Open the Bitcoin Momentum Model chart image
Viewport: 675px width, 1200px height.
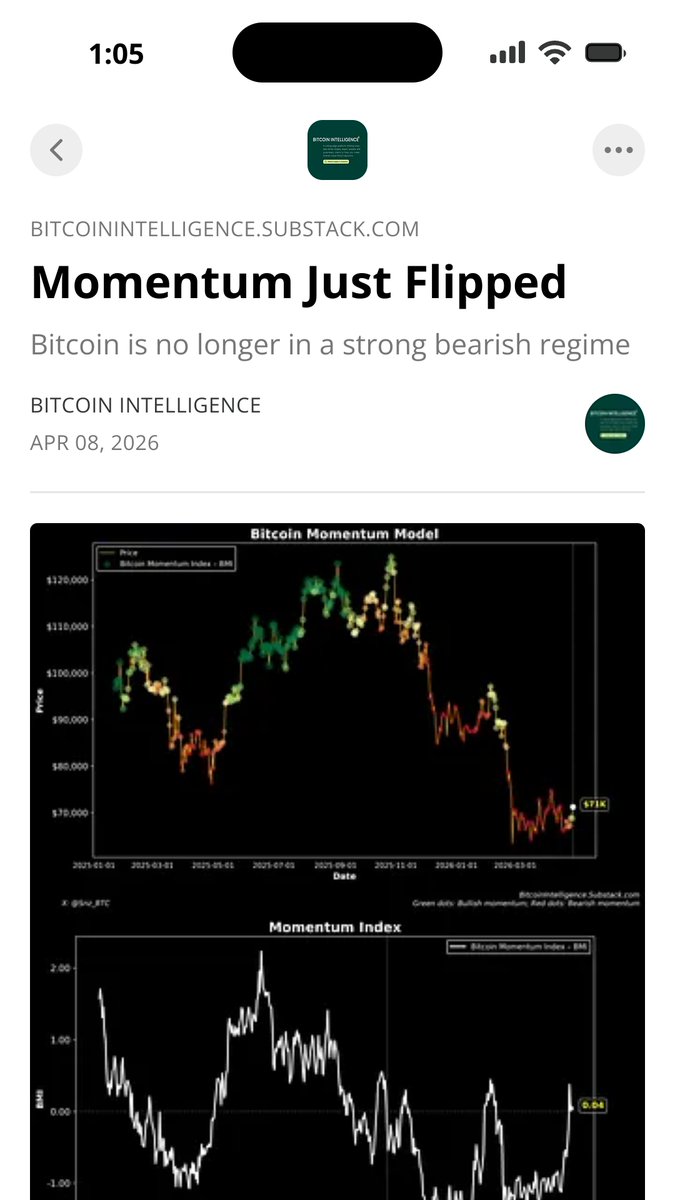337,860
